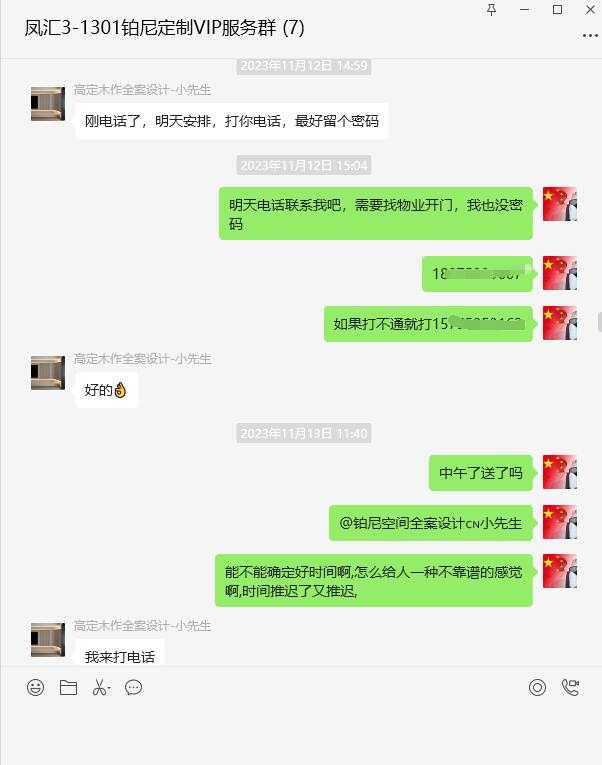Tap the message input area

[300, 730]
